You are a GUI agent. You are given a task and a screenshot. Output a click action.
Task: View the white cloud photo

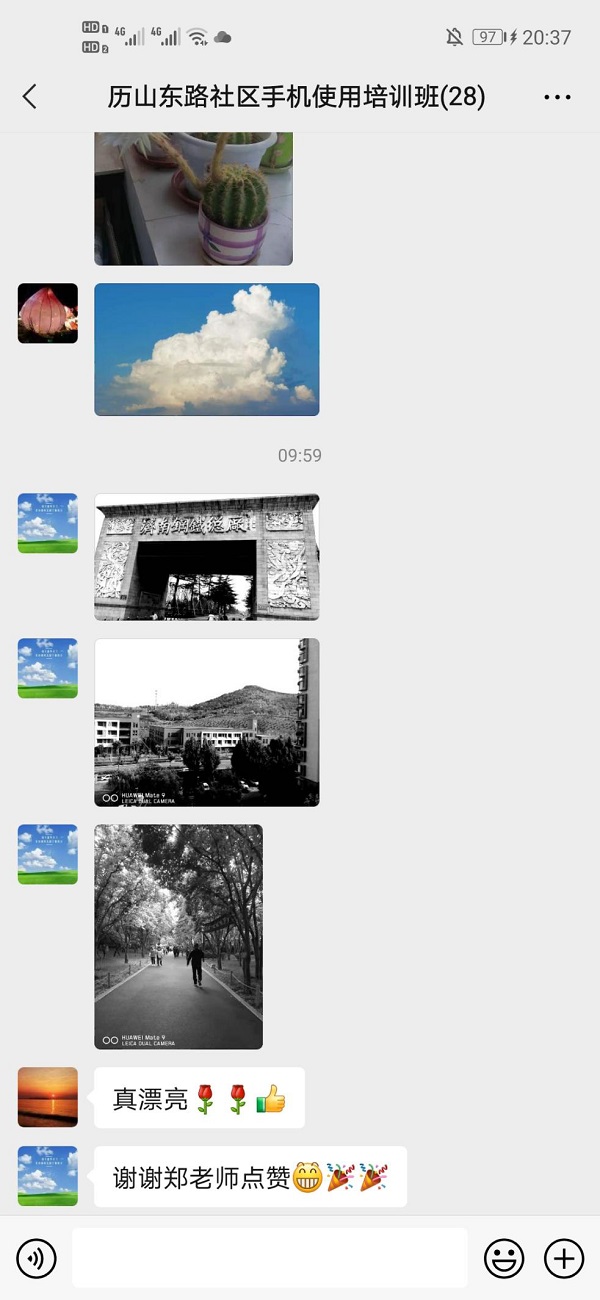[207, 349]
